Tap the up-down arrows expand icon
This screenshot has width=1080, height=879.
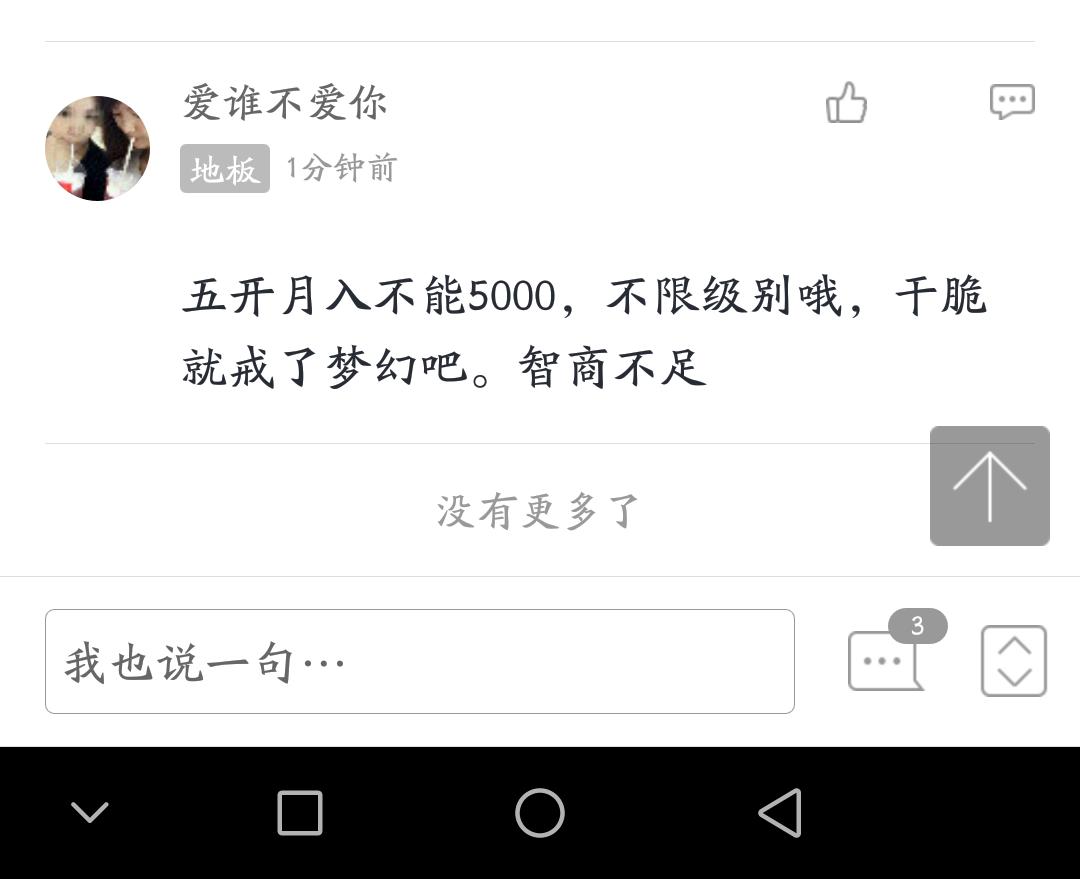point(1013,661)
